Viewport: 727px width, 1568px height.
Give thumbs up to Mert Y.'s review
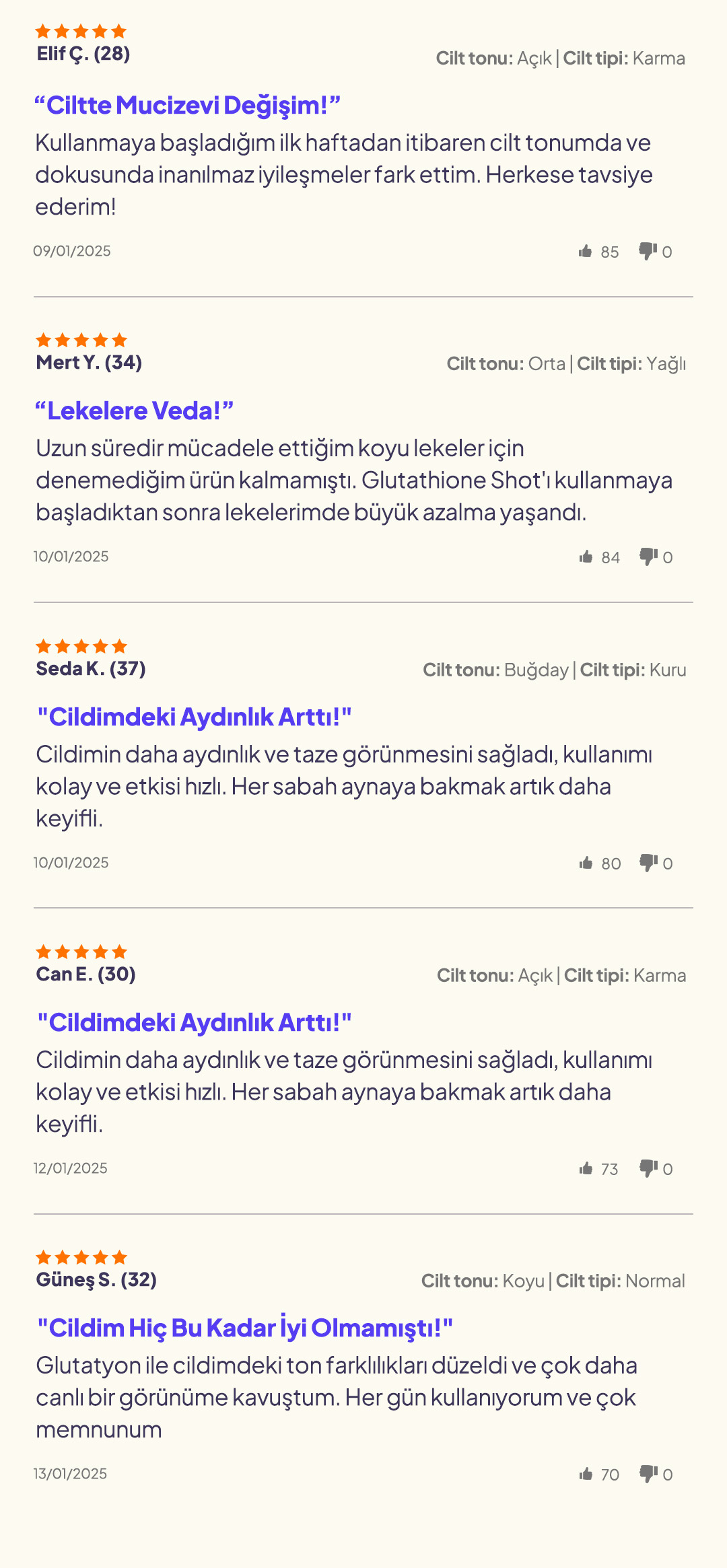tap(586, 557)
